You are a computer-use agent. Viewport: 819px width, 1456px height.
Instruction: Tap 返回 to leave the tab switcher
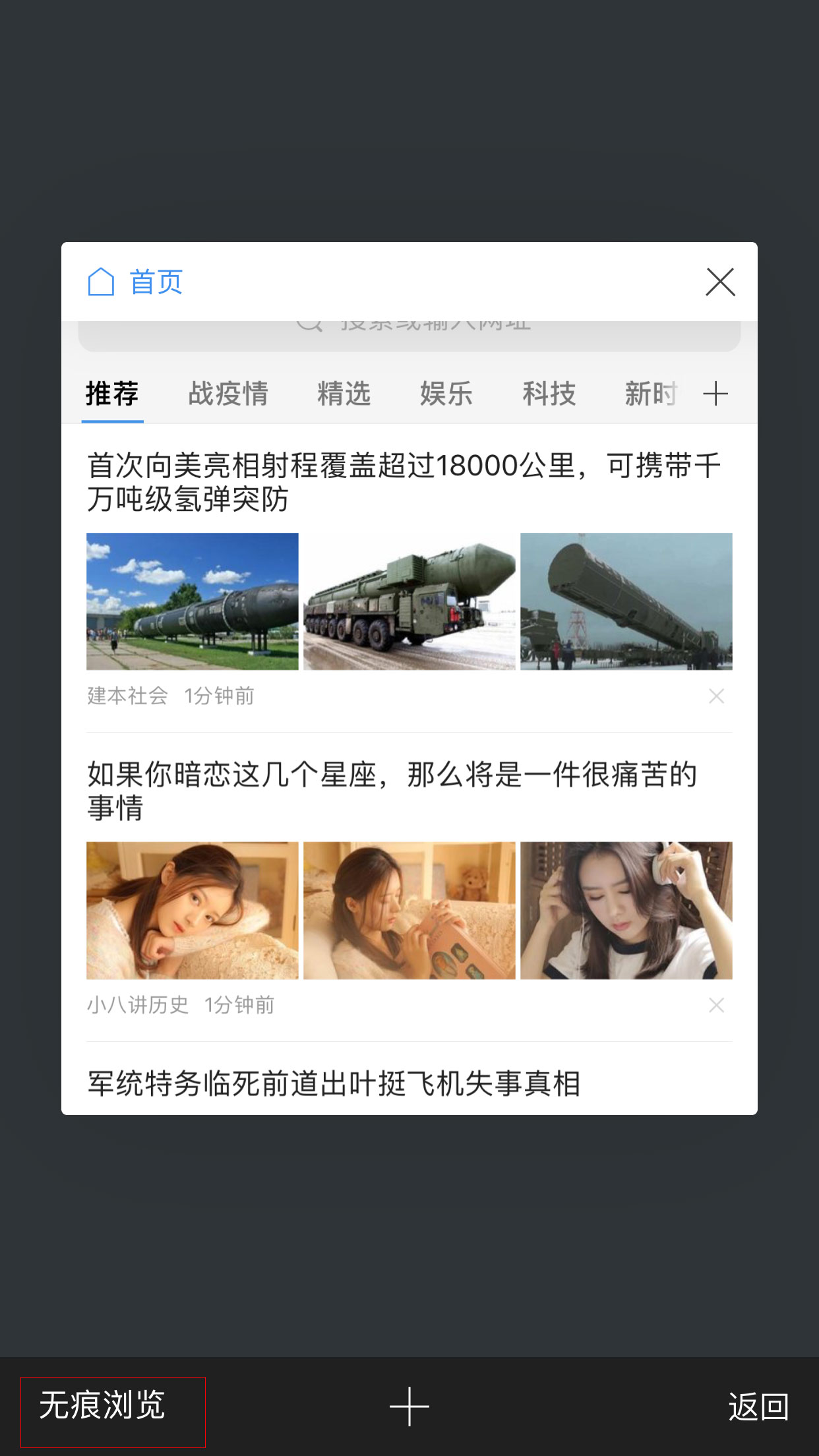pyautogui.click(x=758, y=1407)
